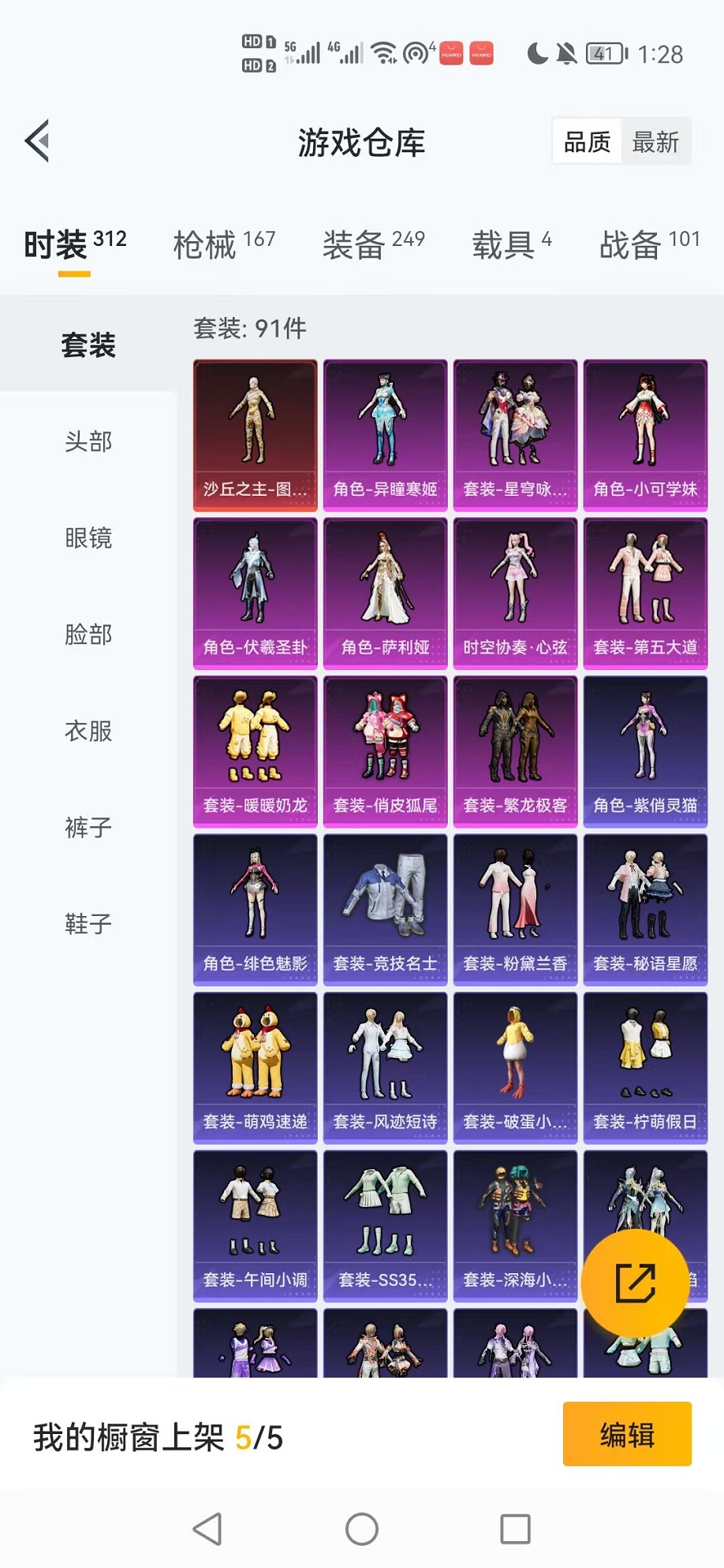Switch to the 枪械 tab

click(x=224, y=244)
